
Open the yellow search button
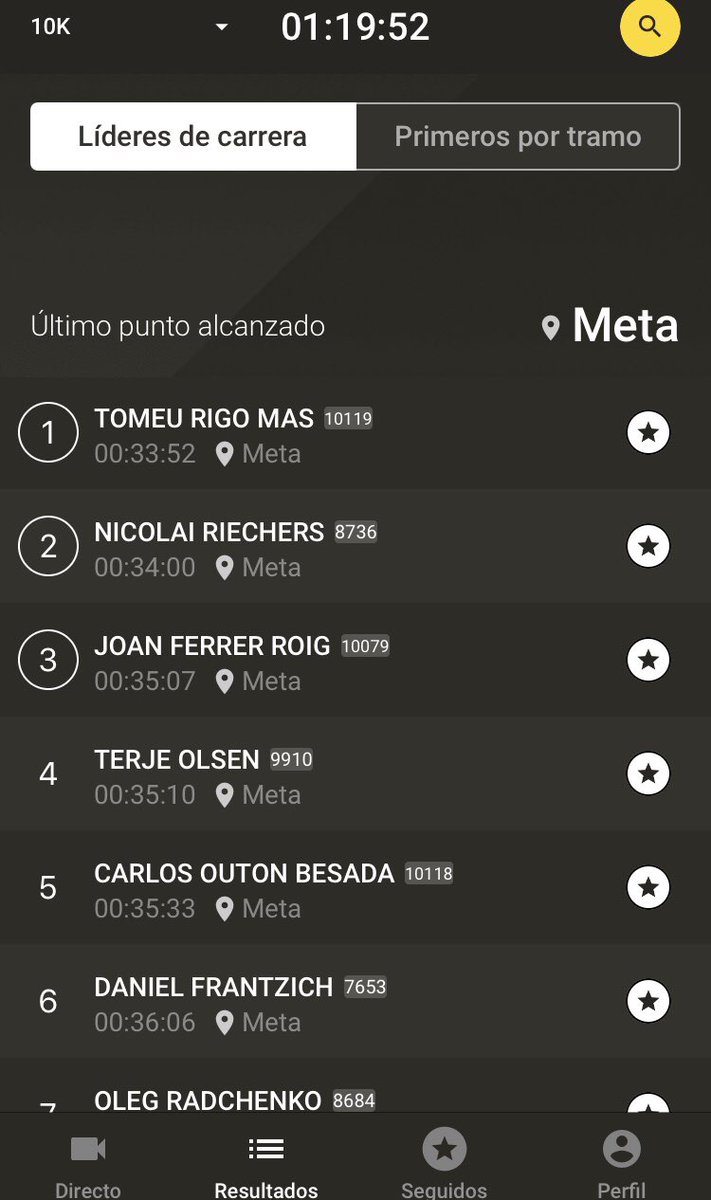649,27
